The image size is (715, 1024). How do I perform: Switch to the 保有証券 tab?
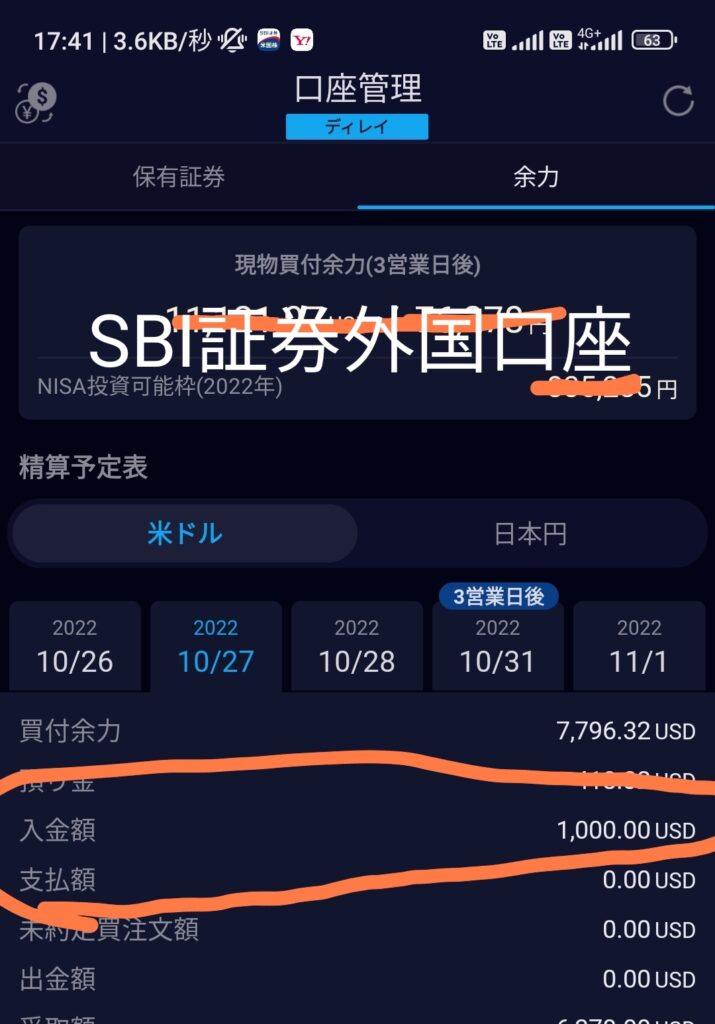click(x=179, y=177)
